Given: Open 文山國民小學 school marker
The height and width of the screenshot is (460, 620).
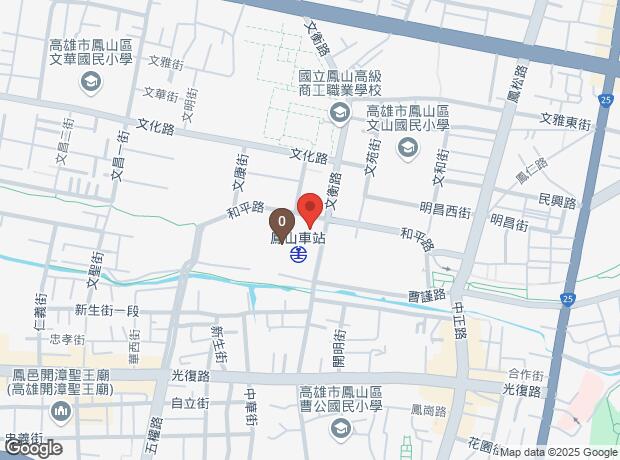Looking at the screenshot, I should 407,149.
